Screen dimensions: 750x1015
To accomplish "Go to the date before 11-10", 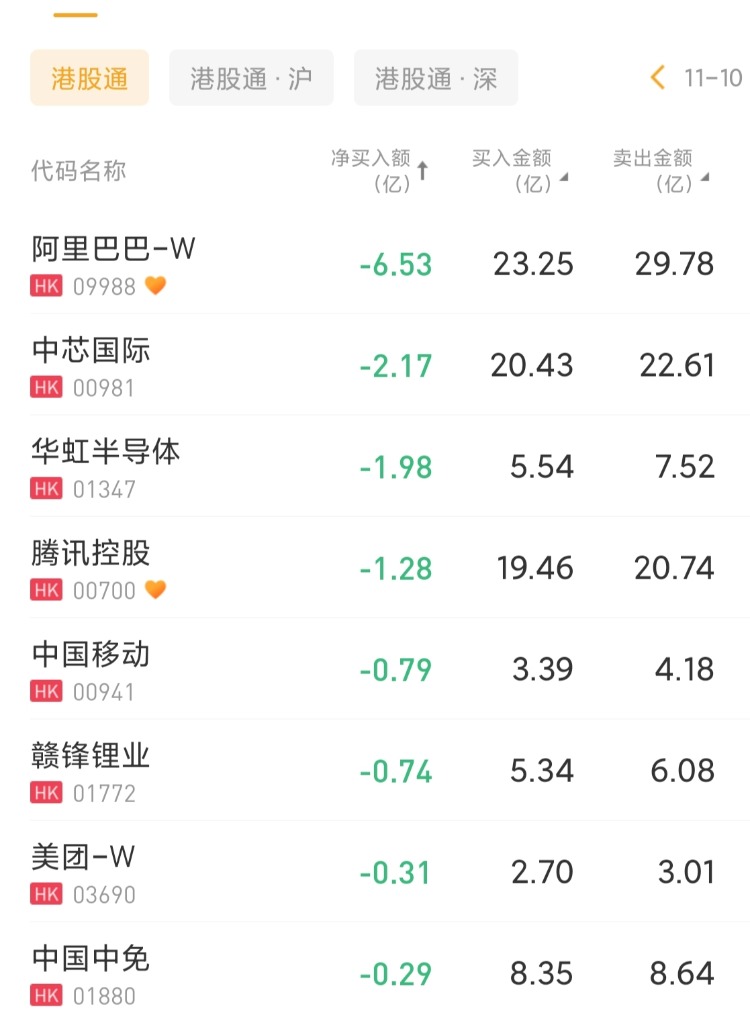I will [x=658, y=78].
